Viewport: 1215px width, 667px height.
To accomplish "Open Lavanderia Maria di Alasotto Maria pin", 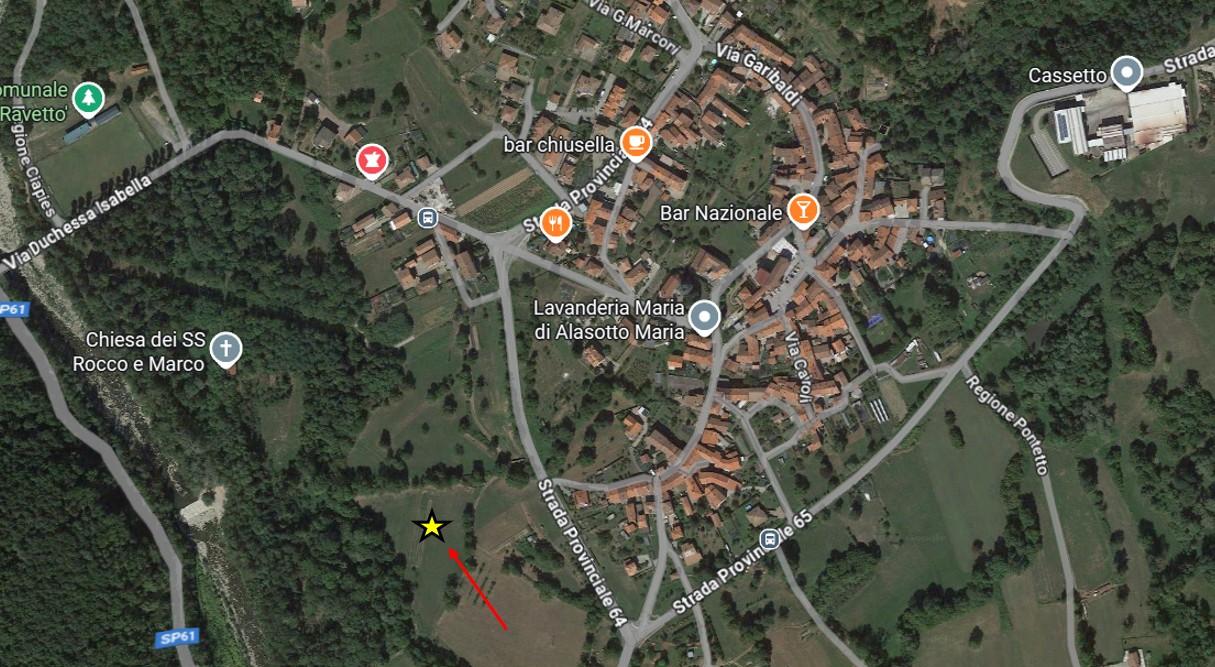I will (x=706, y=318).
